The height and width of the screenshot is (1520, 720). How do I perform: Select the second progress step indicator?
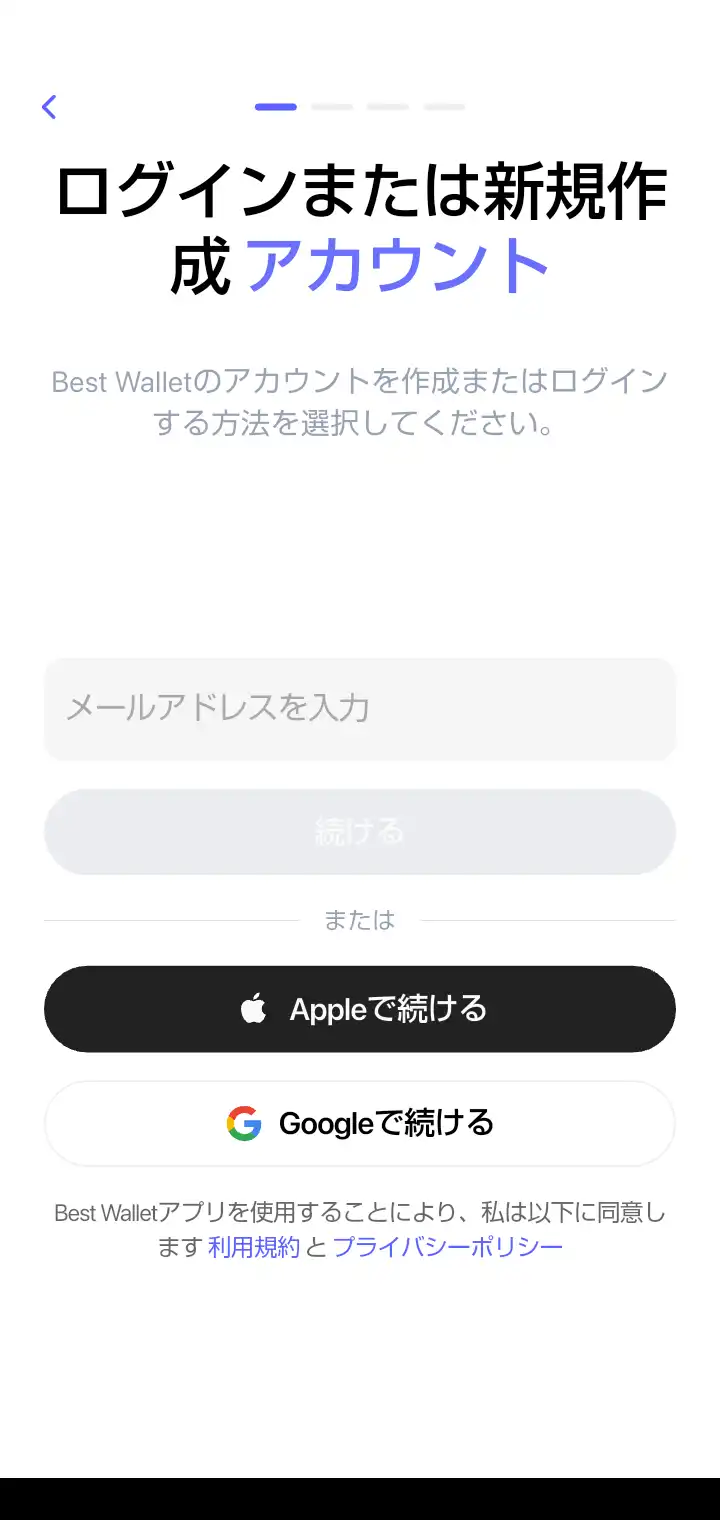pos(331,107)
